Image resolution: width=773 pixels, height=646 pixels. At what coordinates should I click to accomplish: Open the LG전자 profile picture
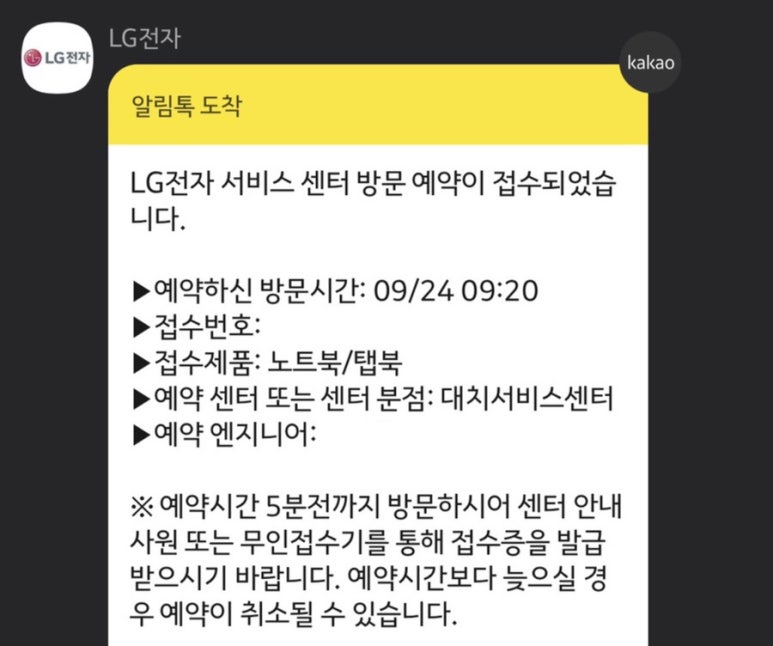57,57
